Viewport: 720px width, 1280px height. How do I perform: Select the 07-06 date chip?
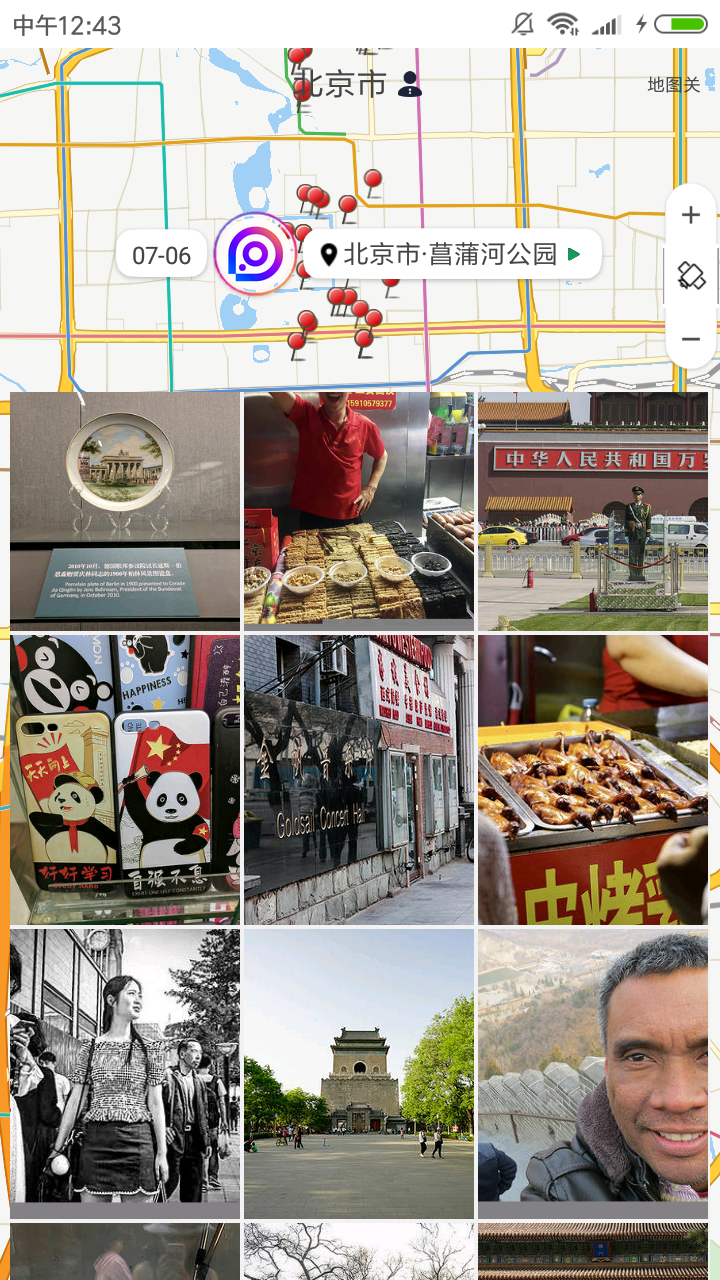click(x=162, y=255)
